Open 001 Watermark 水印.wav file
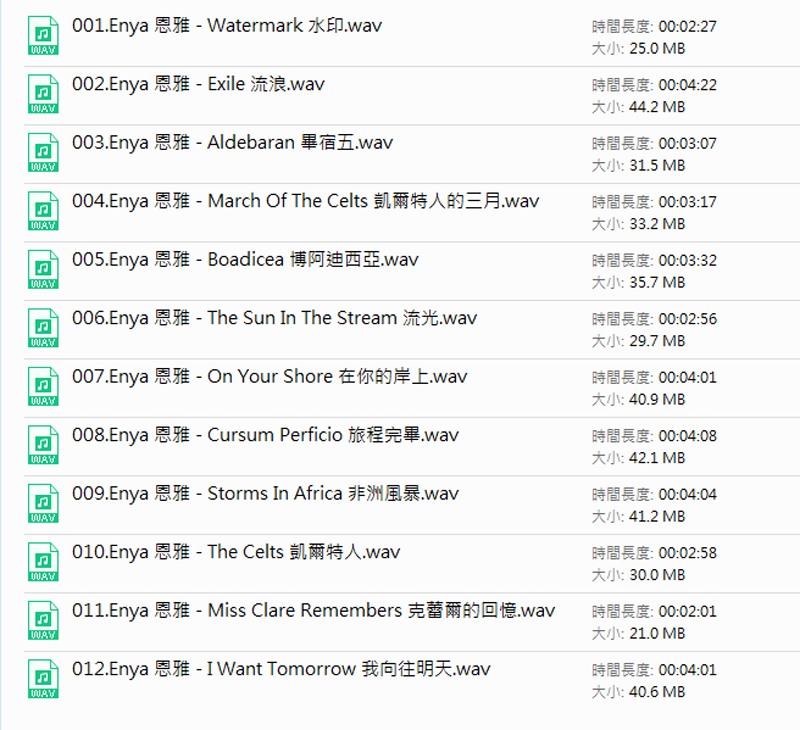This screenshot has width=800, height=730. tap(226, 25)
